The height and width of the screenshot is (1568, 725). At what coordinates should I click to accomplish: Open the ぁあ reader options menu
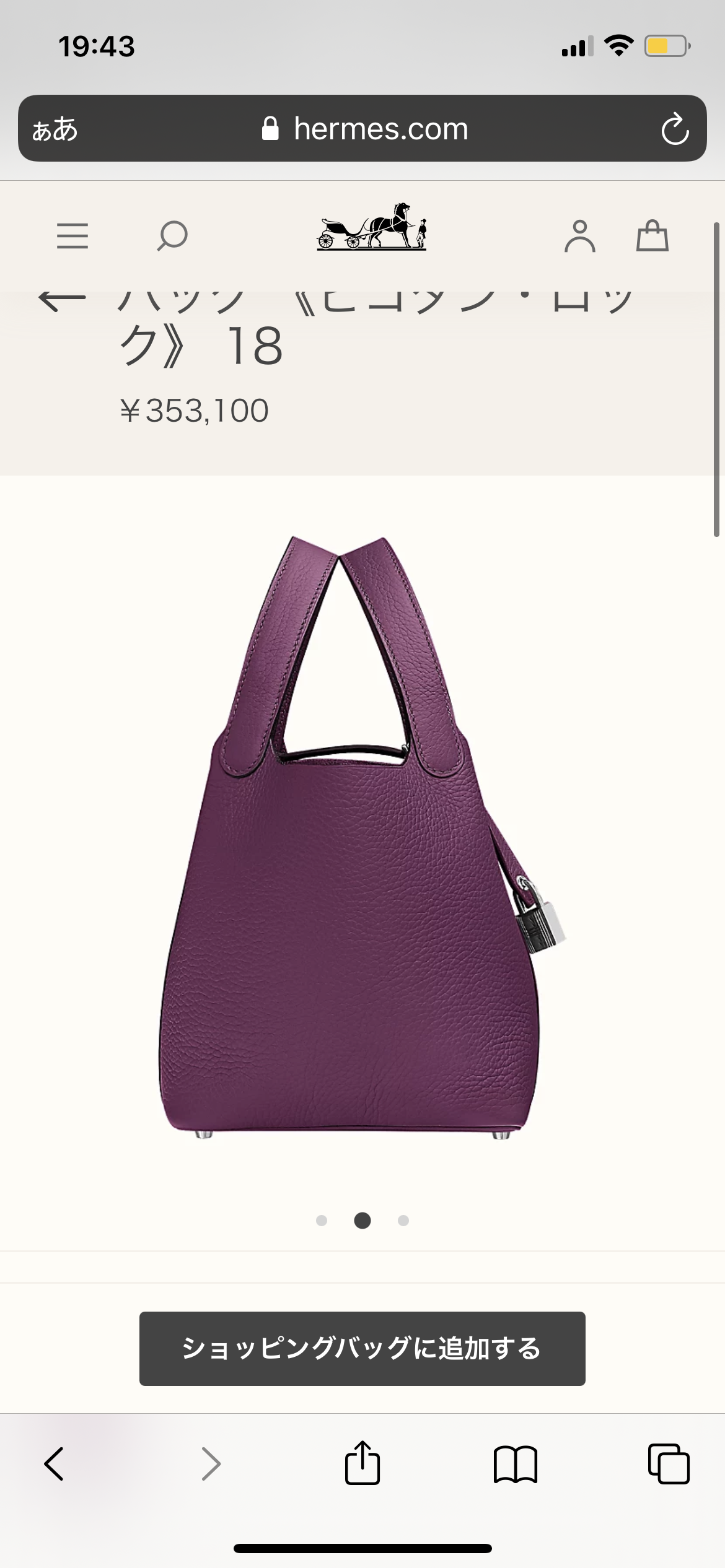(x=55, y=129)
